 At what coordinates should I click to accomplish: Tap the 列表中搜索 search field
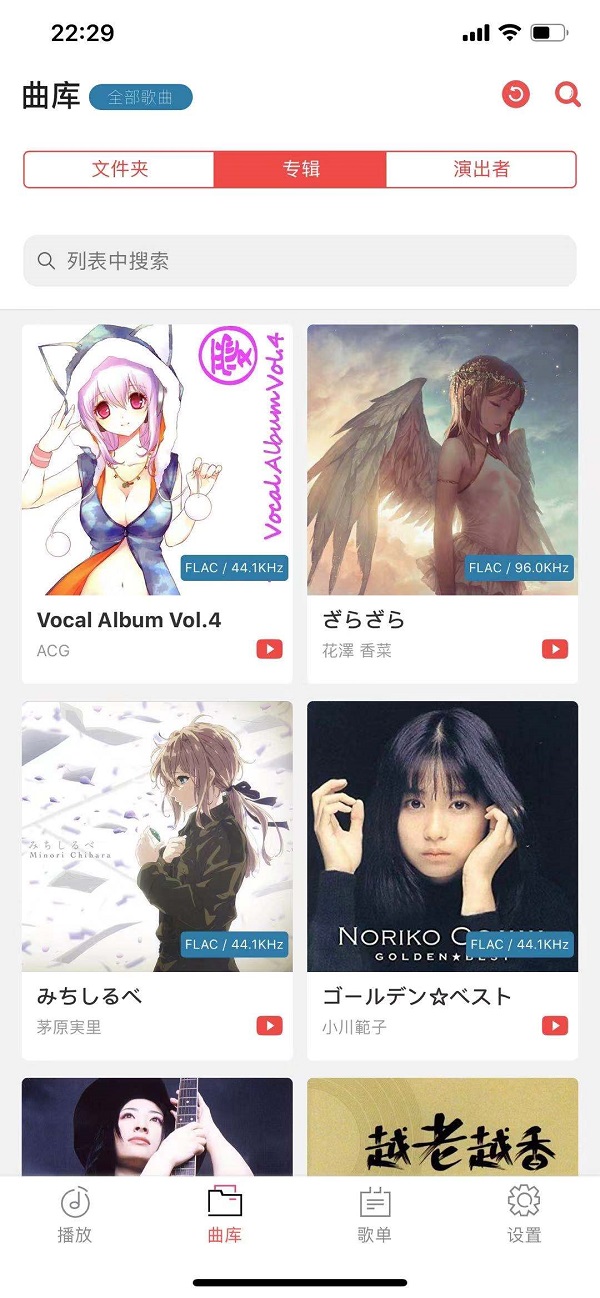pyautogui.click(x=300, y=261)
